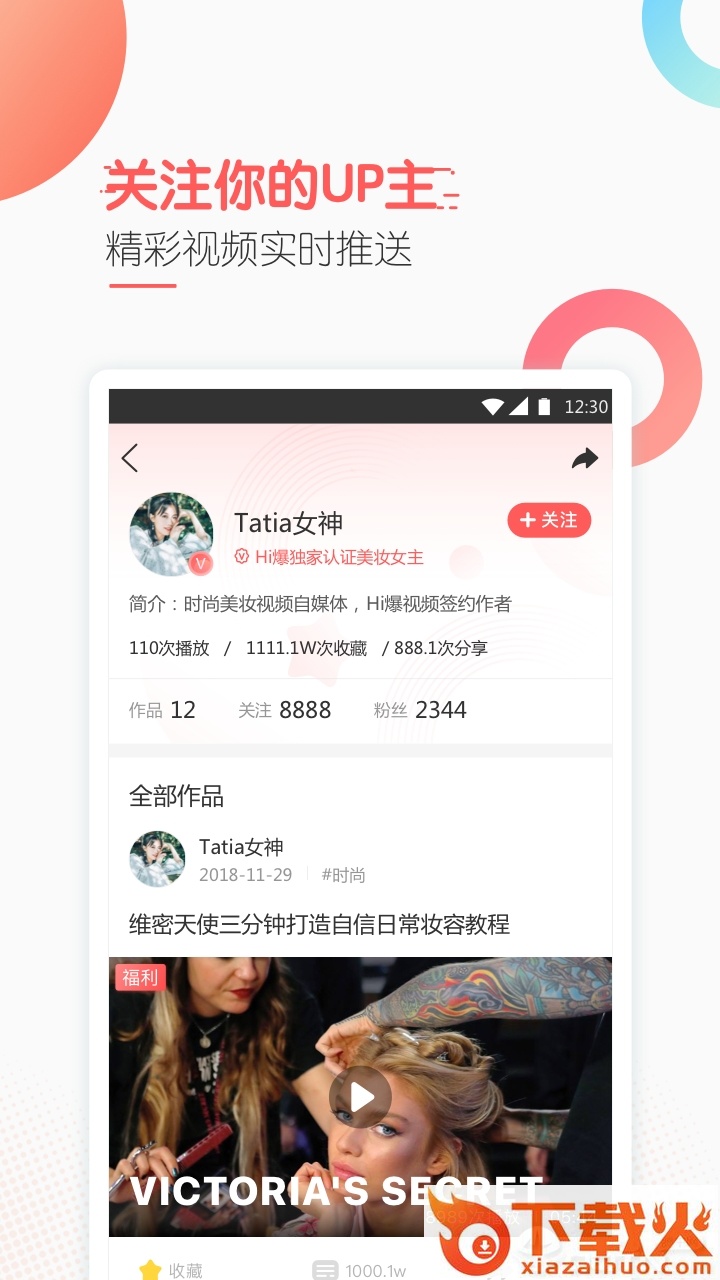The image size is (720, 1280).
Task: Click the back arrow icon
Action: (131, 457)
